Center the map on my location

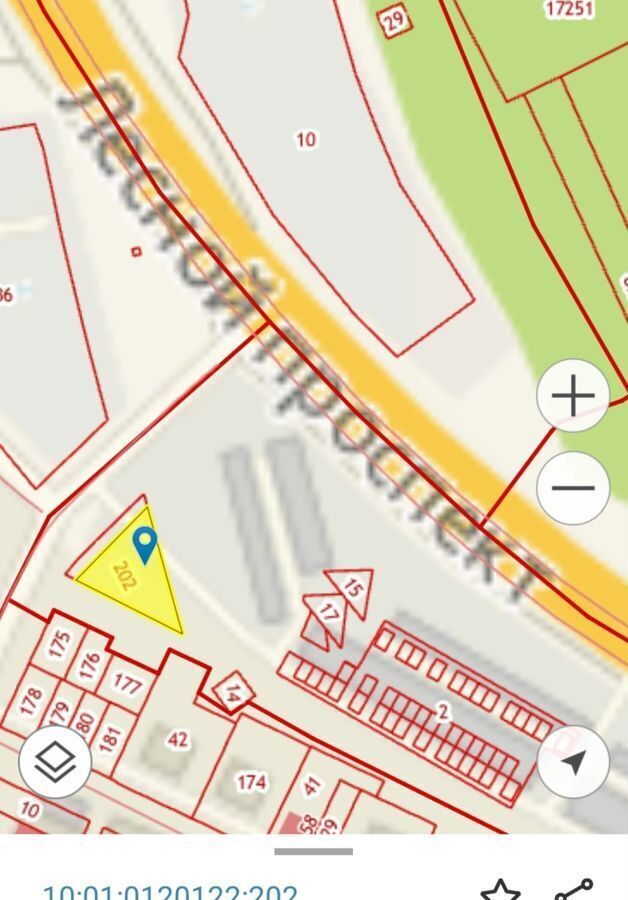[573, 762]
